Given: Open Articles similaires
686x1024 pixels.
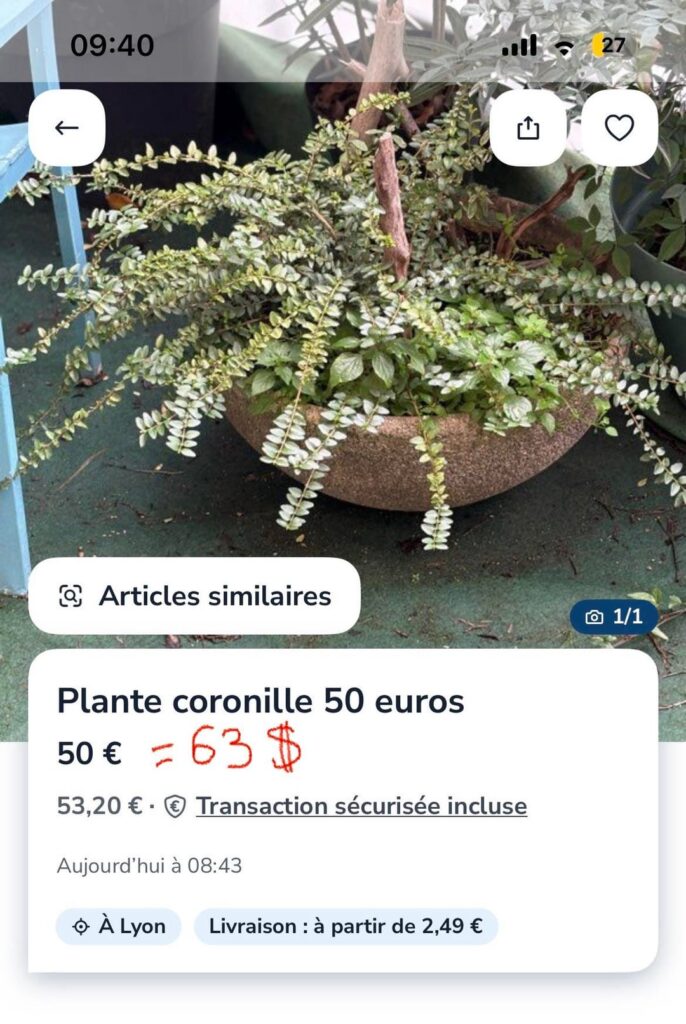Looking at the screenshot, I should tap(194, 596).
